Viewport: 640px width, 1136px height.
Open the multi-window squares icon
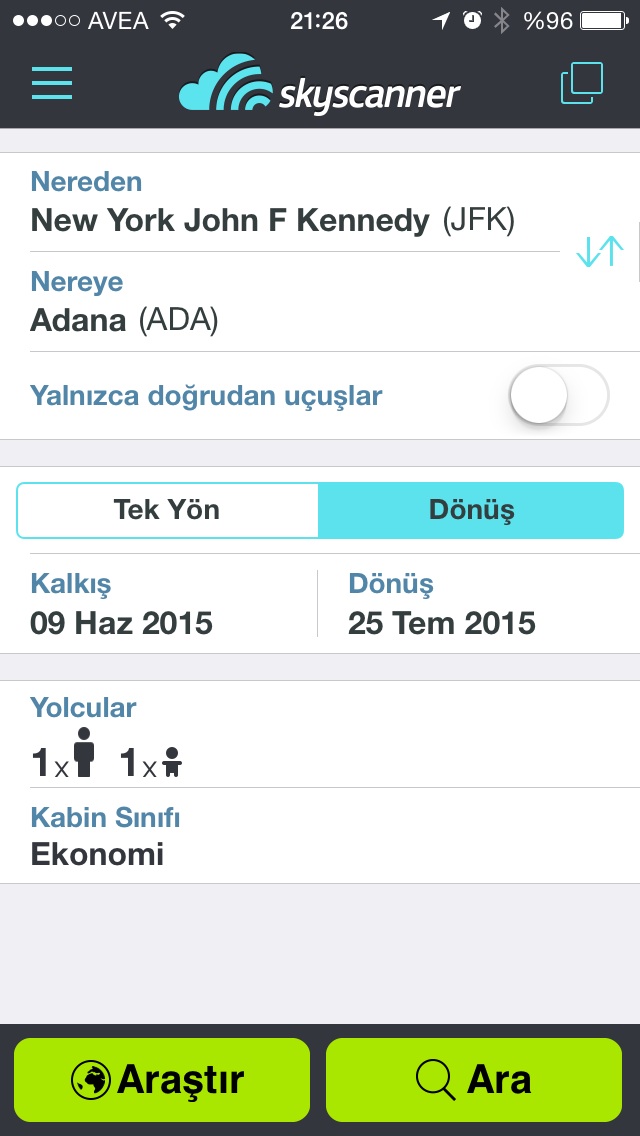(581, 84)
